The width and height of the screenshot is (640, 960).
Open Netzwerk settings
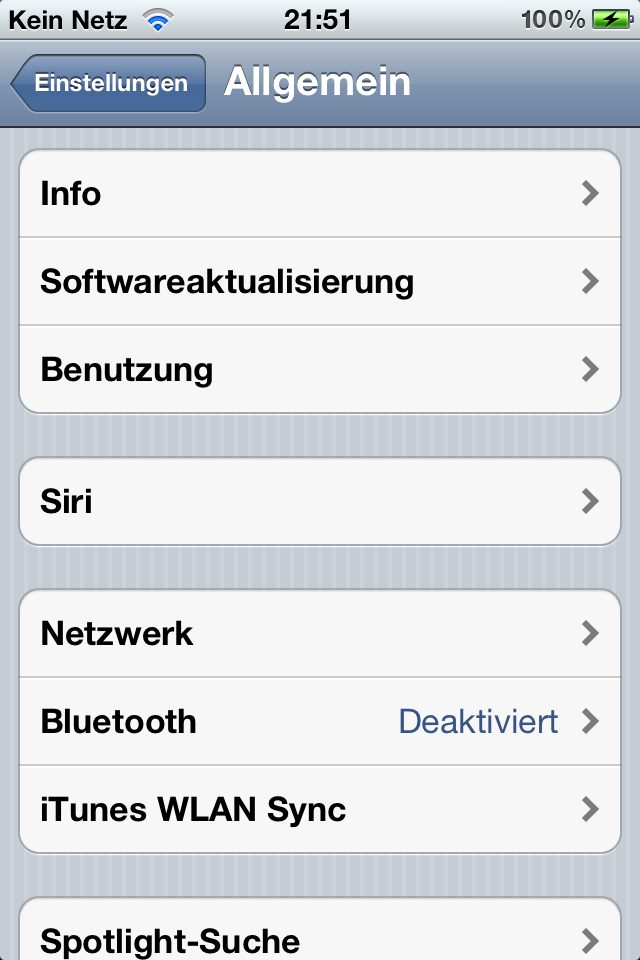click(x=320, y=633)
